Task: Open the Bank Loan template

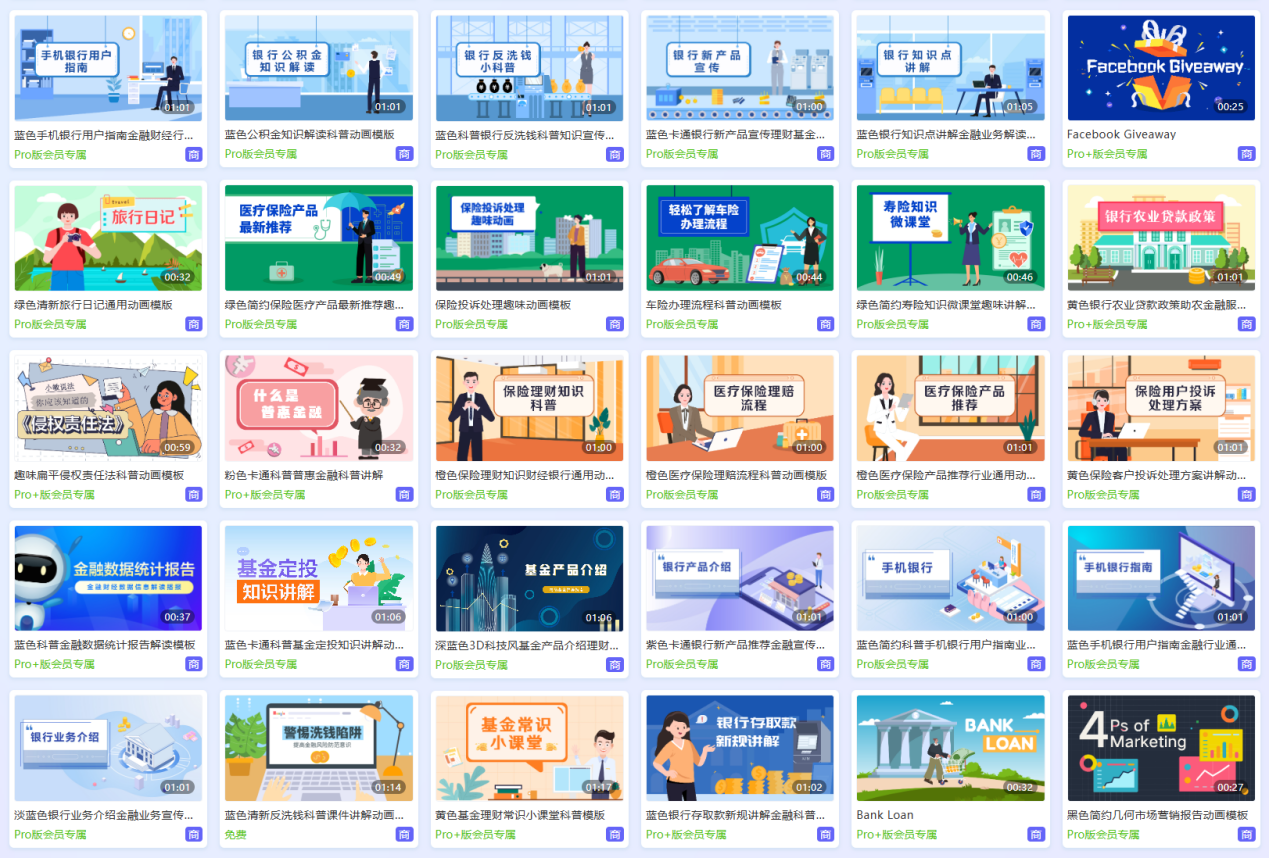Action: coord(950,748)
